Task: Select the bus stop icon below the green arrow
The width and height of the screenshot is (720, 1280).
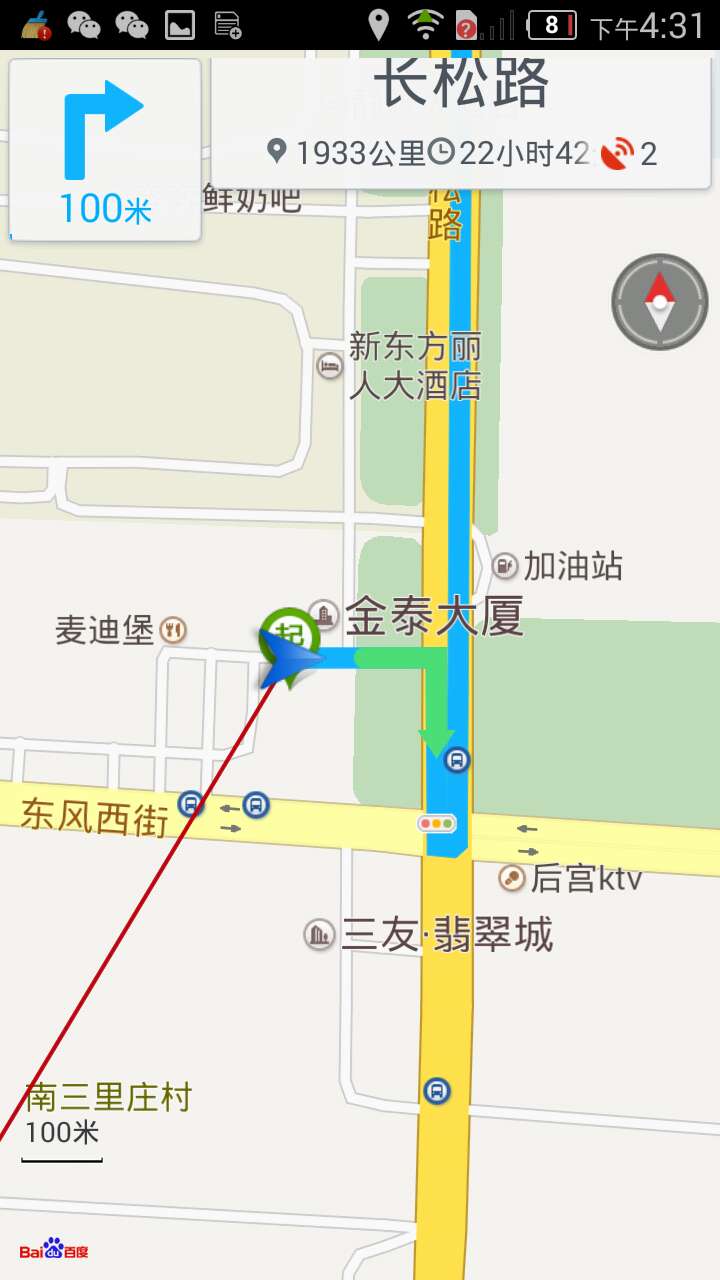Action: pos(457,760)
